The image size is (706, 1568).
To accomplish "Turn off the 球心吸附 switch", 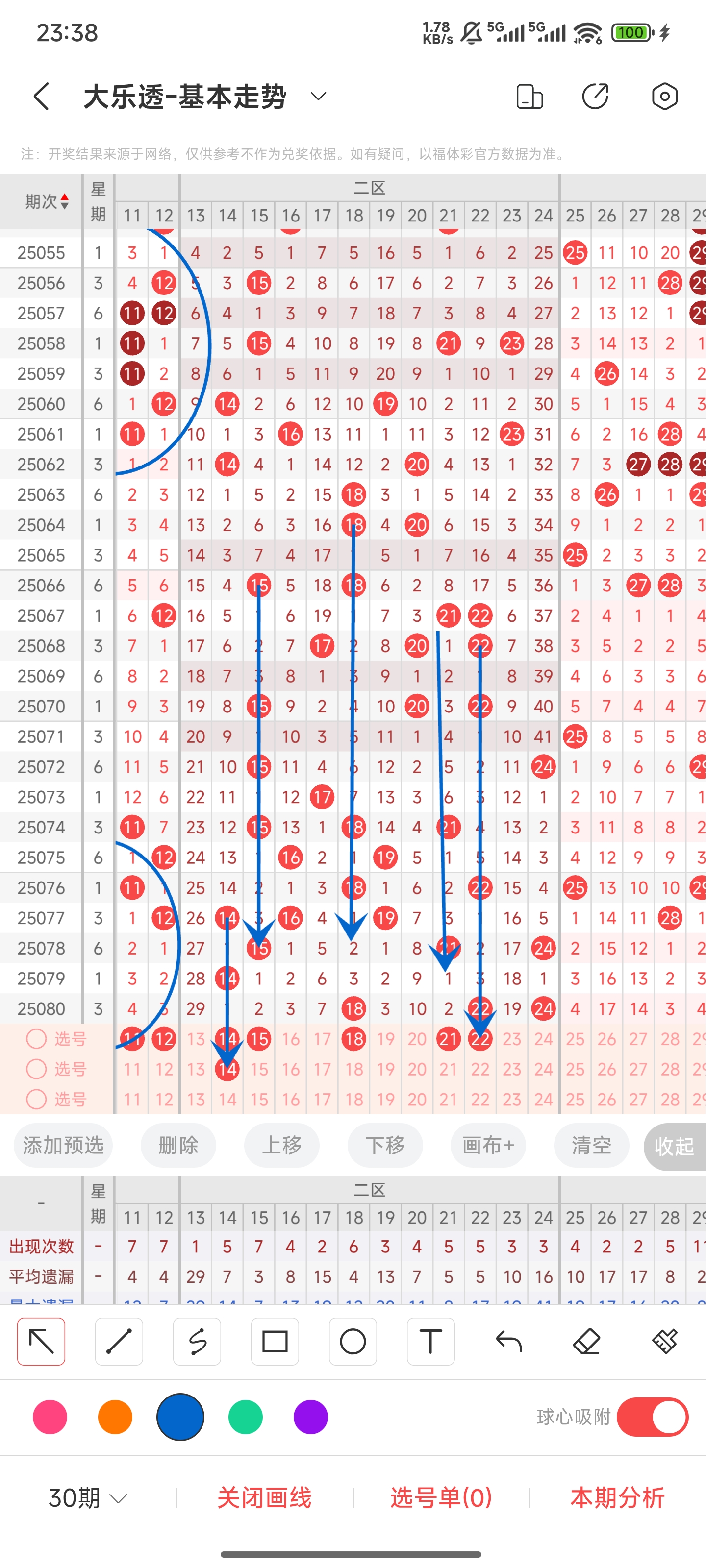I will [x=653, y=1417].
